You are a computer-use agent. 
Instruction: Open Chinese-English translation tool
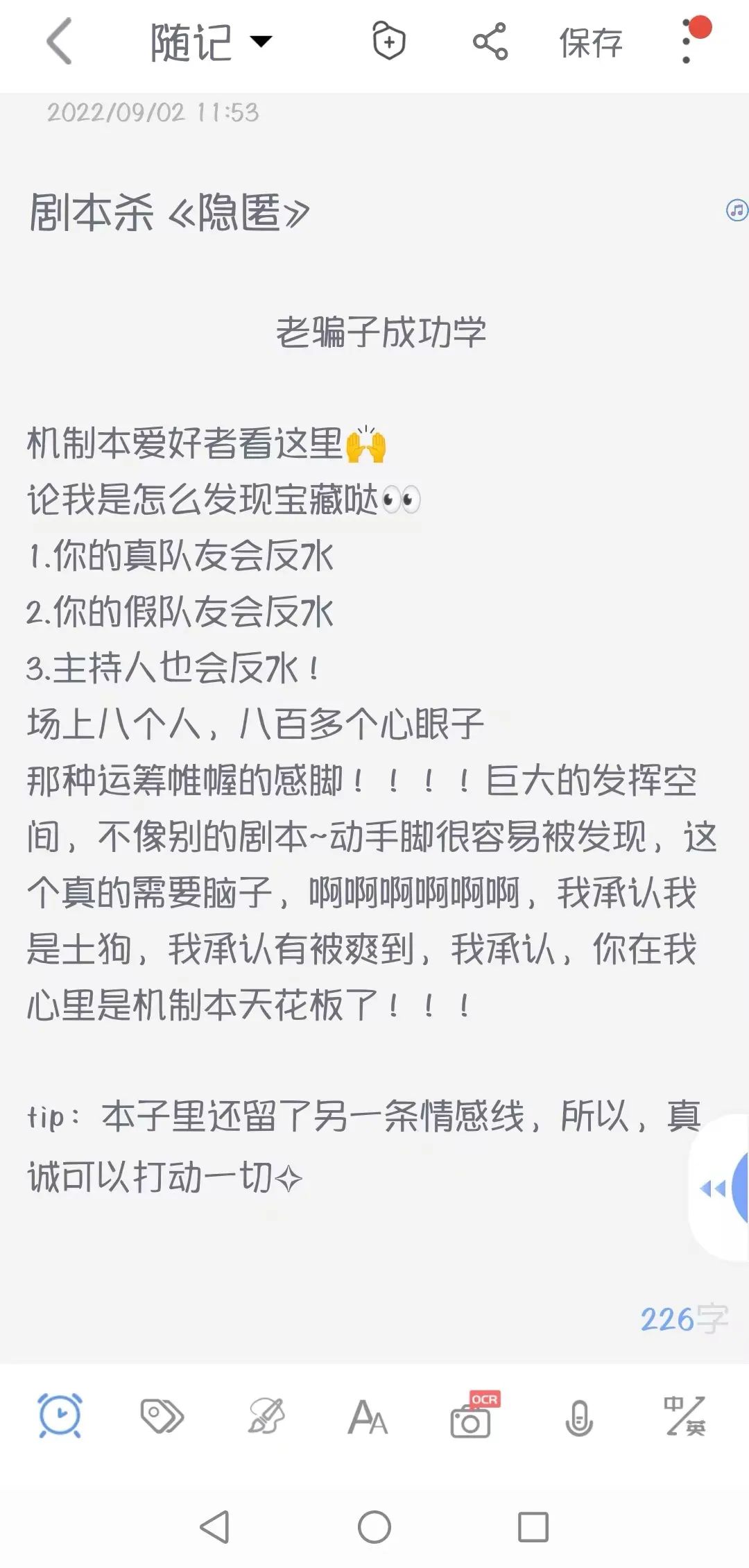684,1415
